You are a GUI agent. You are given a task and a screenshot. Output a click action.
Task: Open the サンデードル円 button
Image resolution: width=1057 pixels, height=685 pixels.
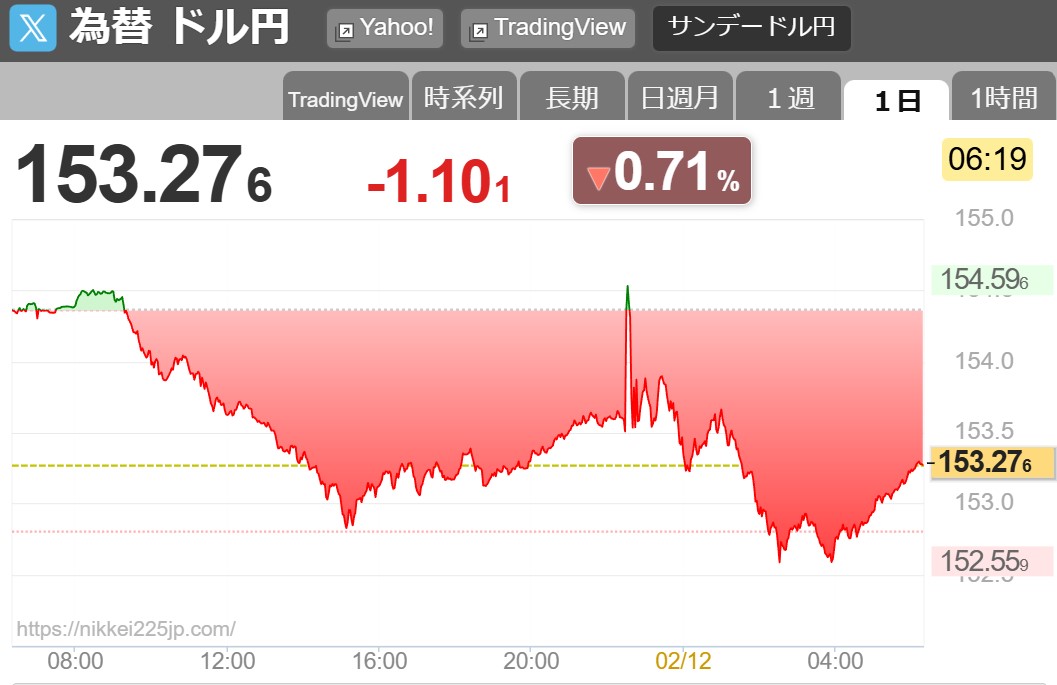click(x=751, y=28)
